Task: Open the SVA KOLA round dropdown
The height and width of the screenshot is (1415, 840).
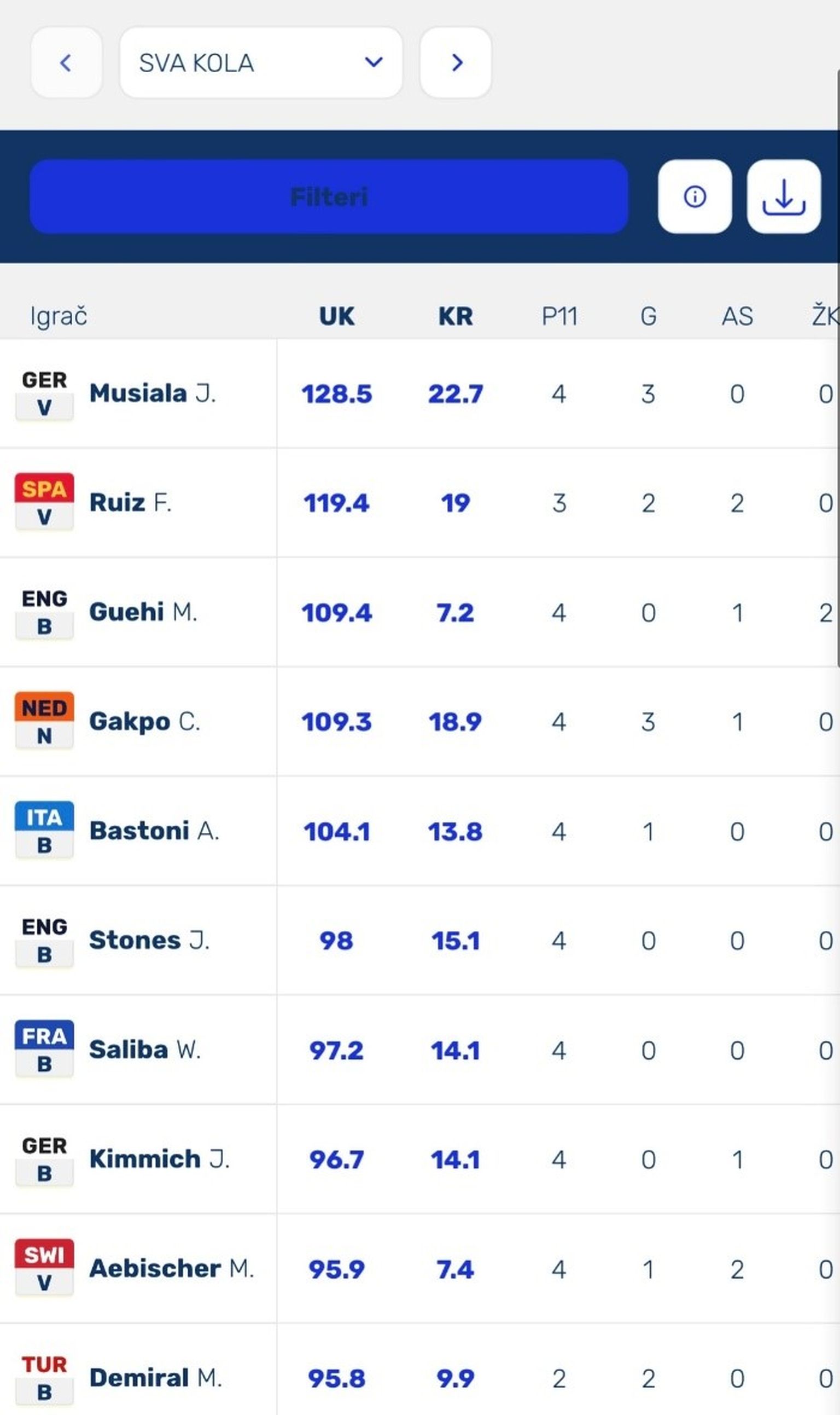Action: pyautogui.click(x=261, y=62)
